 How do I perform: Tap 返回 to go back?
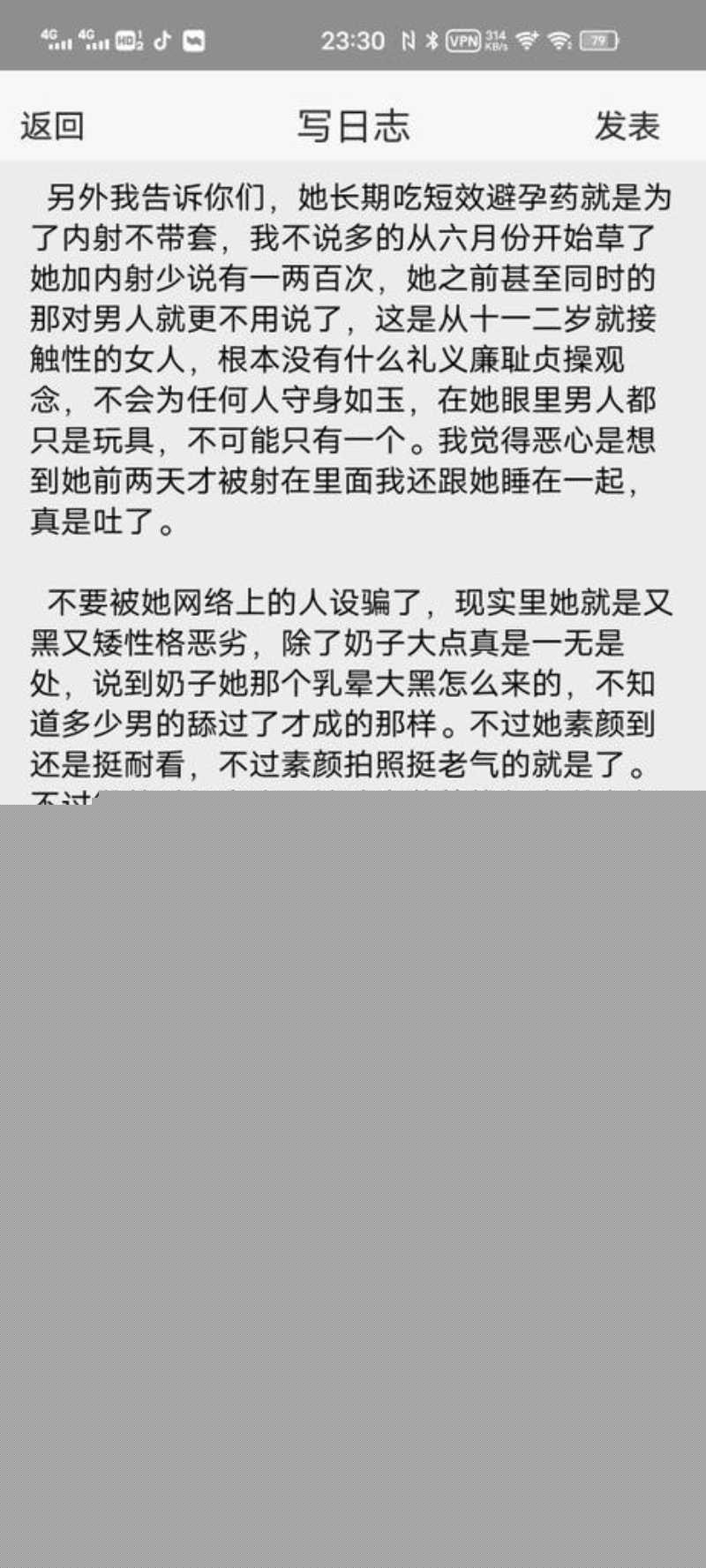point(52,126)
